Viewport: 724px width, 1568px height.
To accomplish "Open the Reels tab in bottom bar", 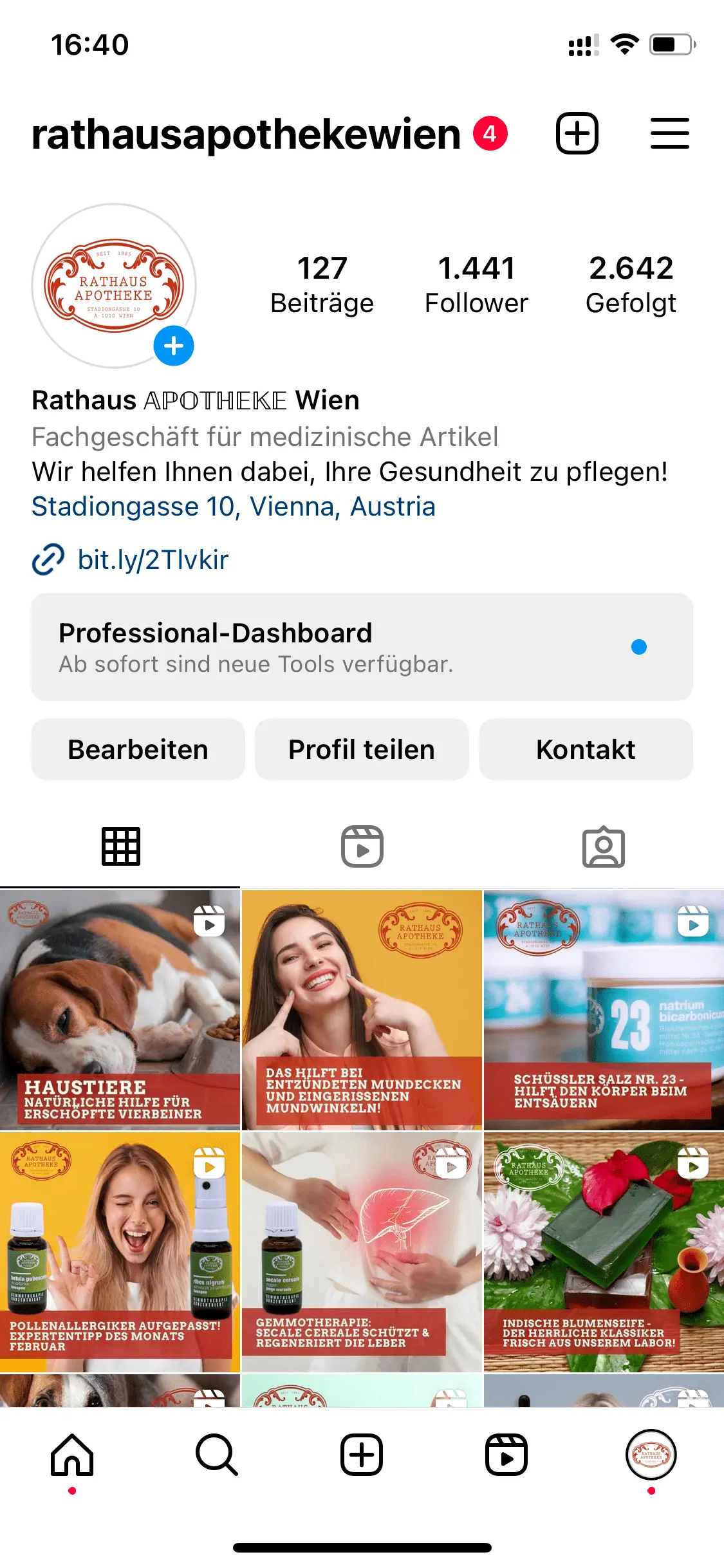I will click(506, 1455).
